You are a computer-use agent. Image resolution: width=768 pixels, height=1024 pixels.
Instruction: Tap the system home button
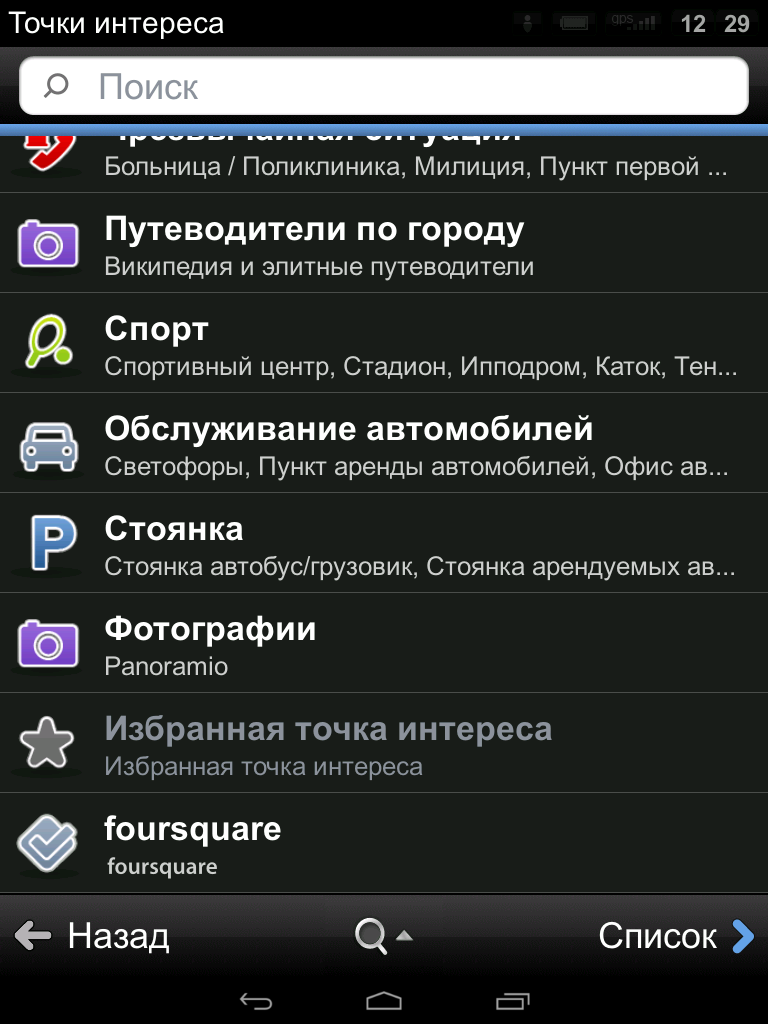pyautogui.click(x=384, y=1000)
